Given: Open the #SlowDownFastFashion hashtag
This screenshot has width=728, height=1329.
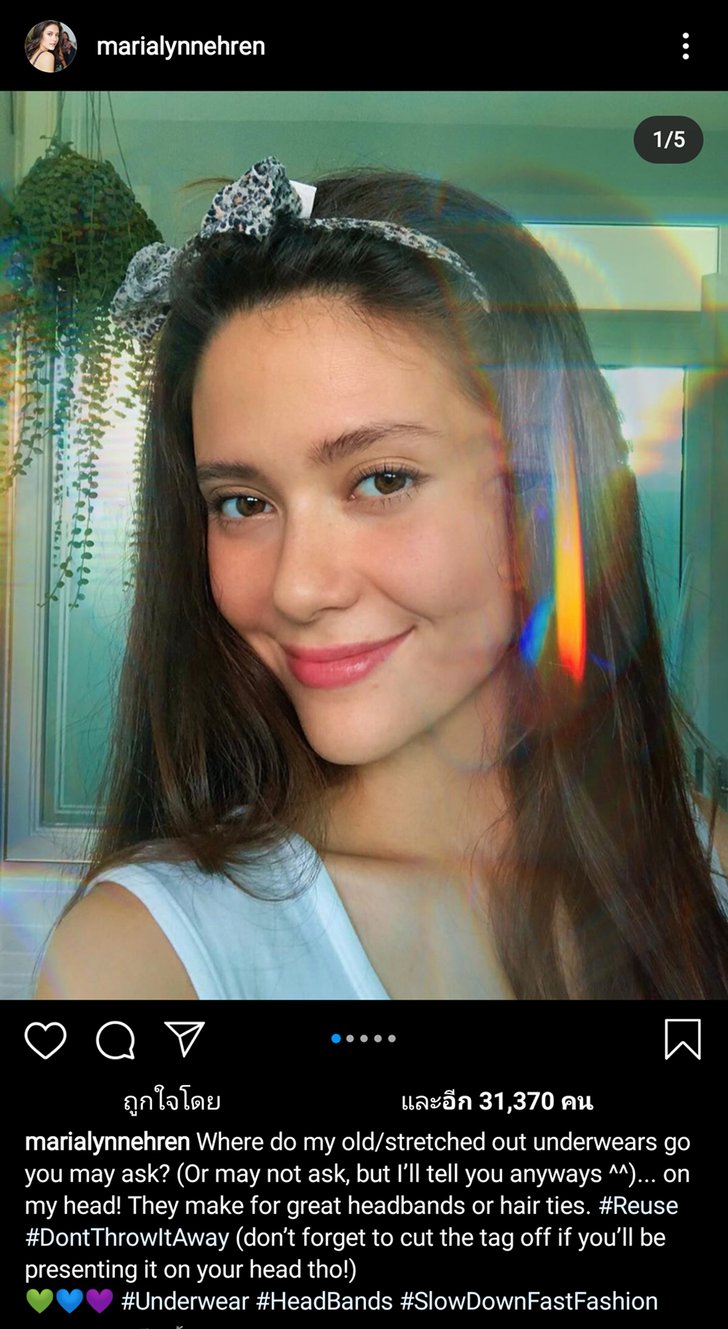Looking at the screenshot, I should click(x=529, y=1301).
